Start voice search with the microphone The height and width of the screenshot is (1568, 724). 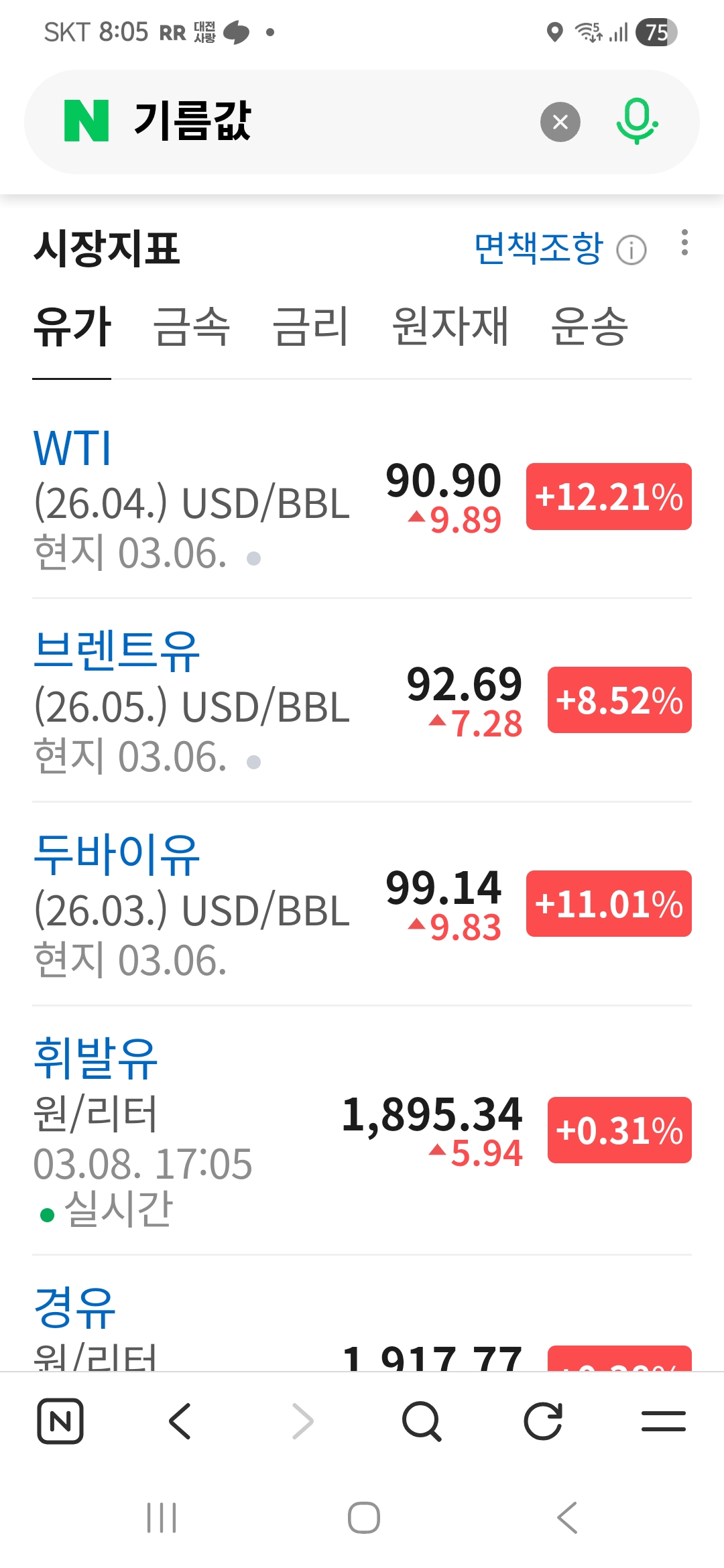pos(636,122)
